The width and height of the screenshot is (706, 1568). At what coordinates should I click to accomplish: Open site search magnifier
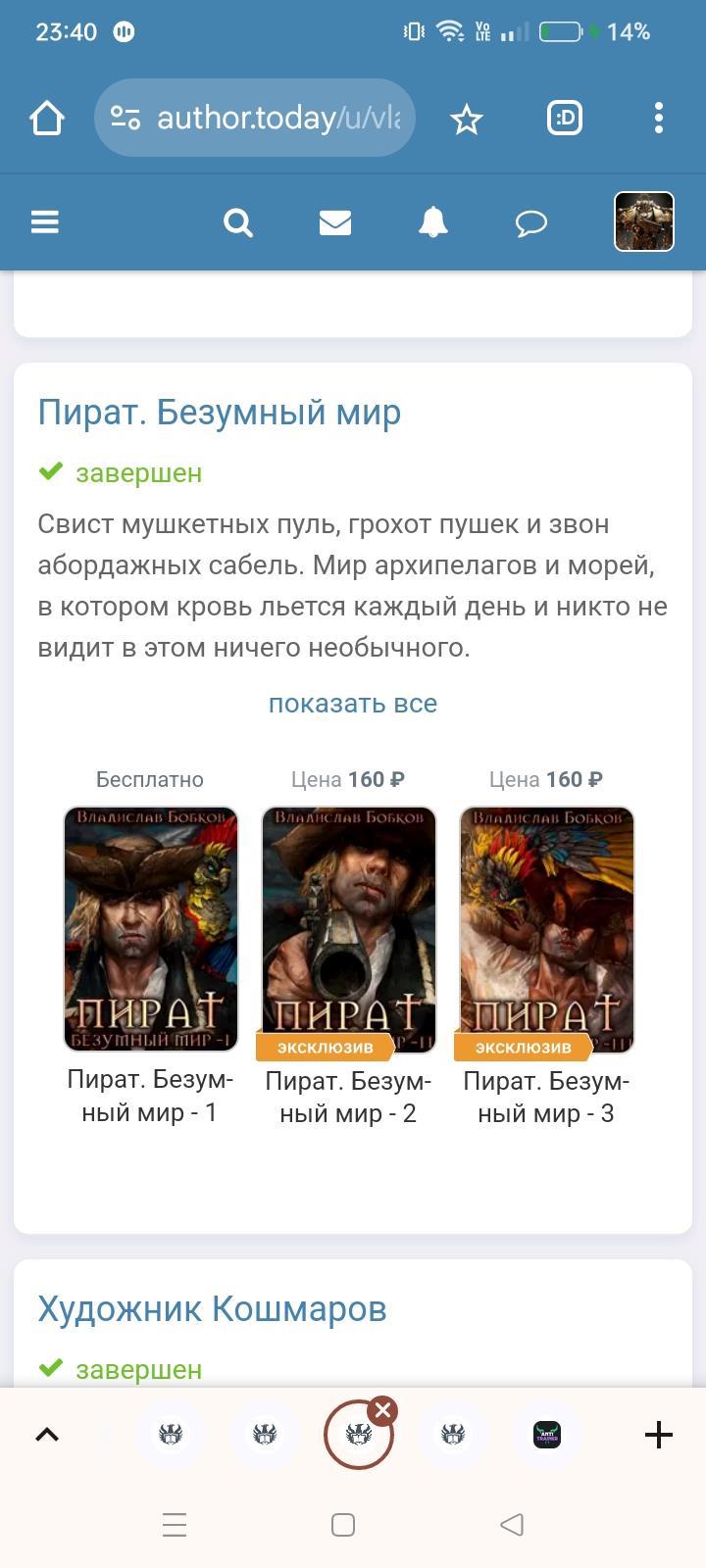tap(237, 222)
